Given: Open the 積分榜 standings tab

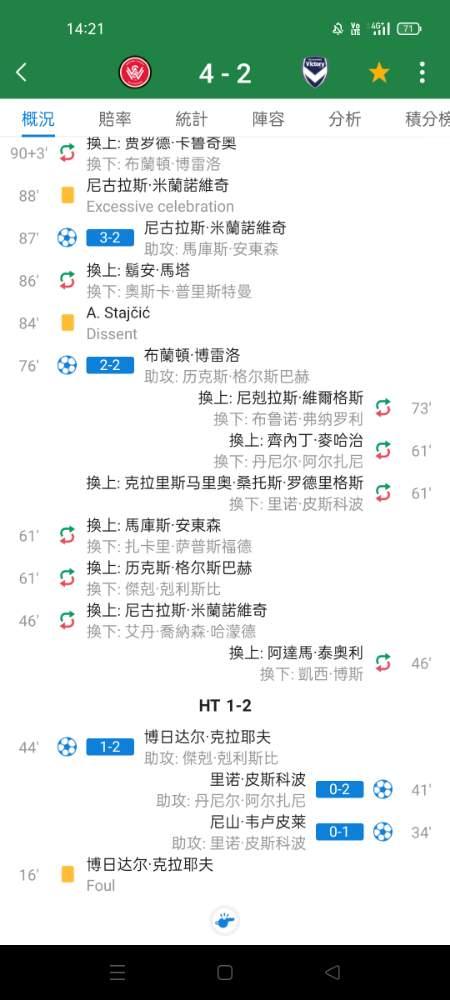Looking at the screenshot, I should 427,119.
